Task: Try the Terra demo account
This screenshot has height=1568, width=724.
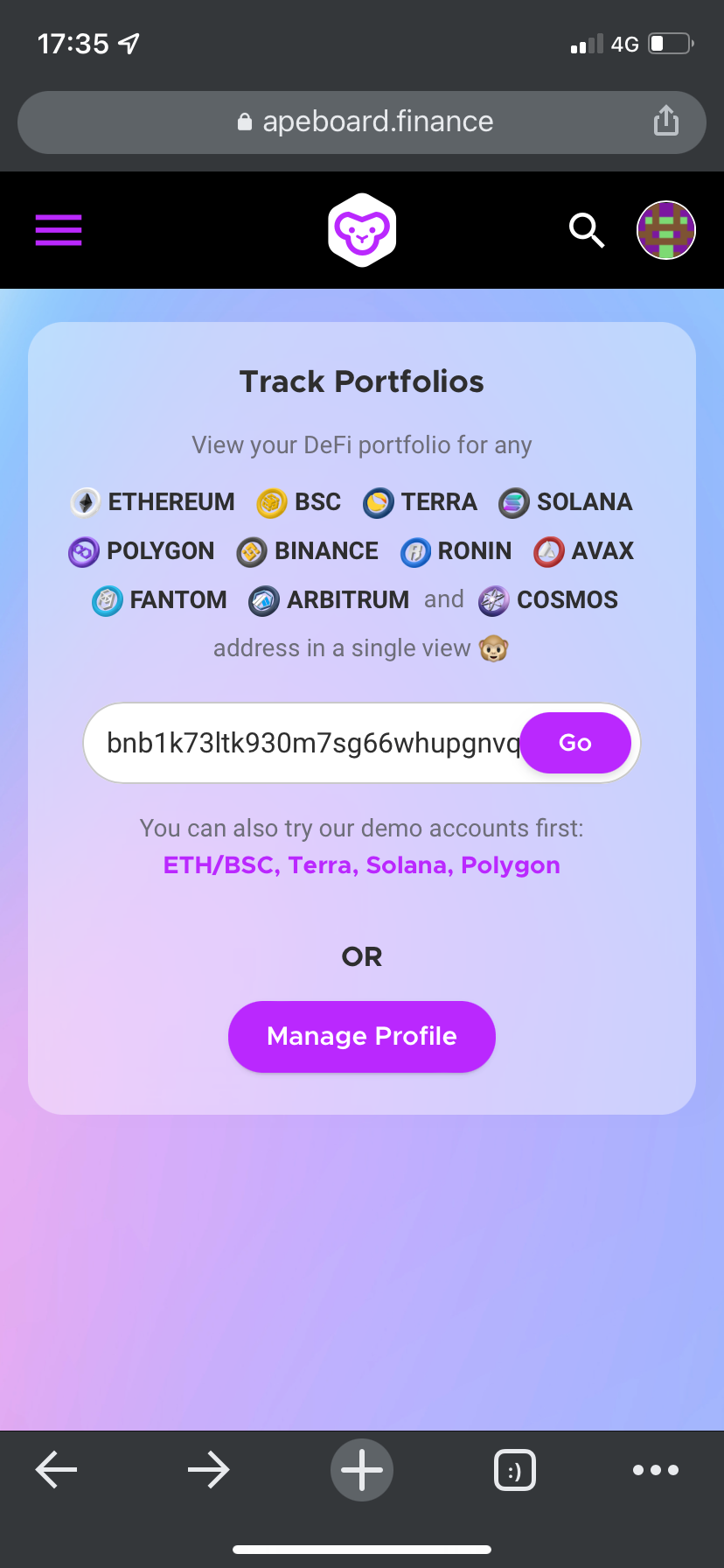Action: pos(320,865)
